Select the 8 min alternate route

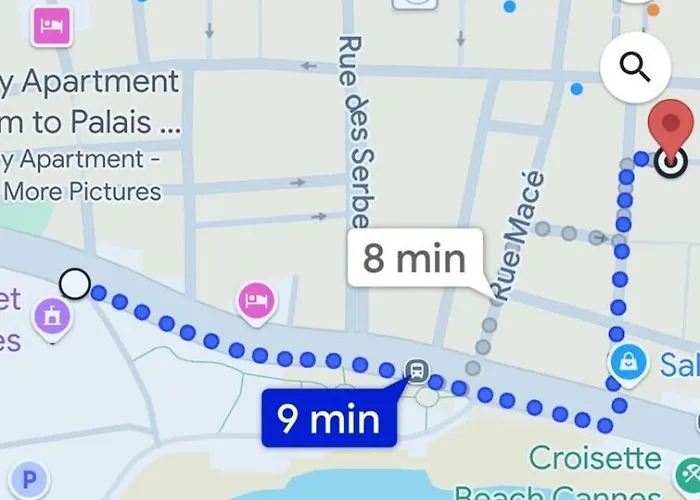coord(414,259)
